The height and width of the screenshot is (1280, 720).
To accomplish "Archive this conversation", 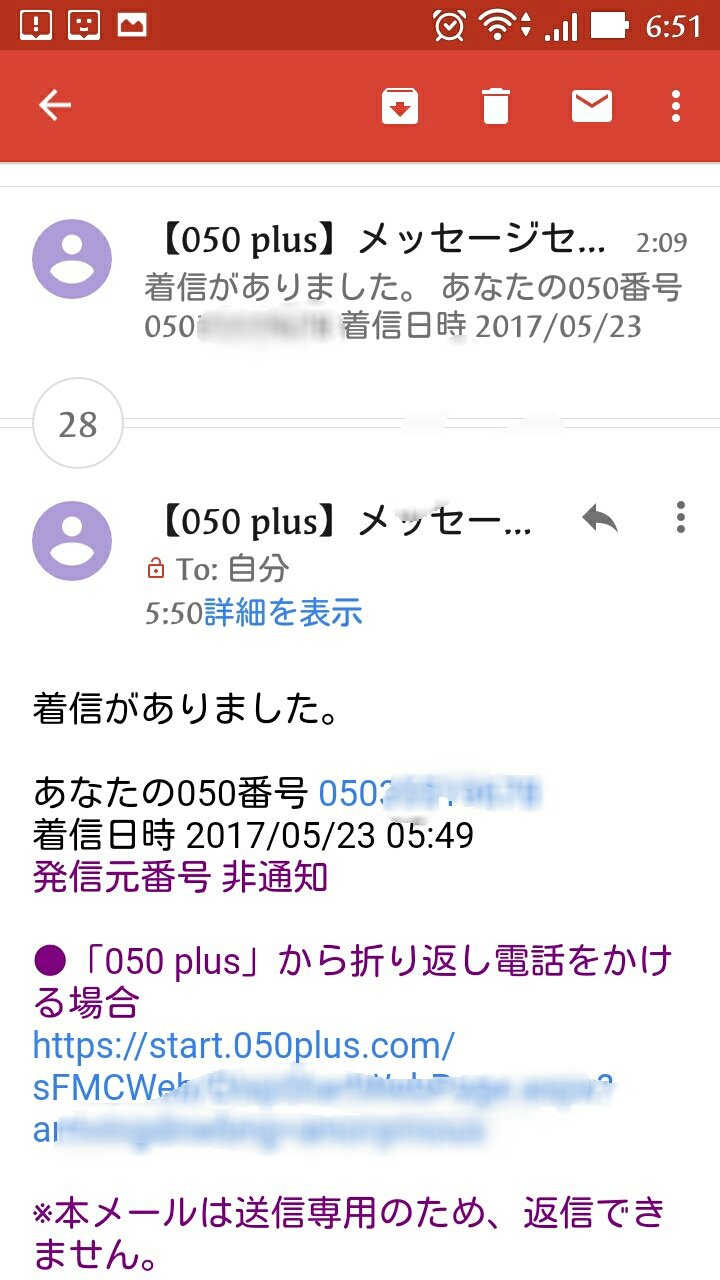I will 400,106.
